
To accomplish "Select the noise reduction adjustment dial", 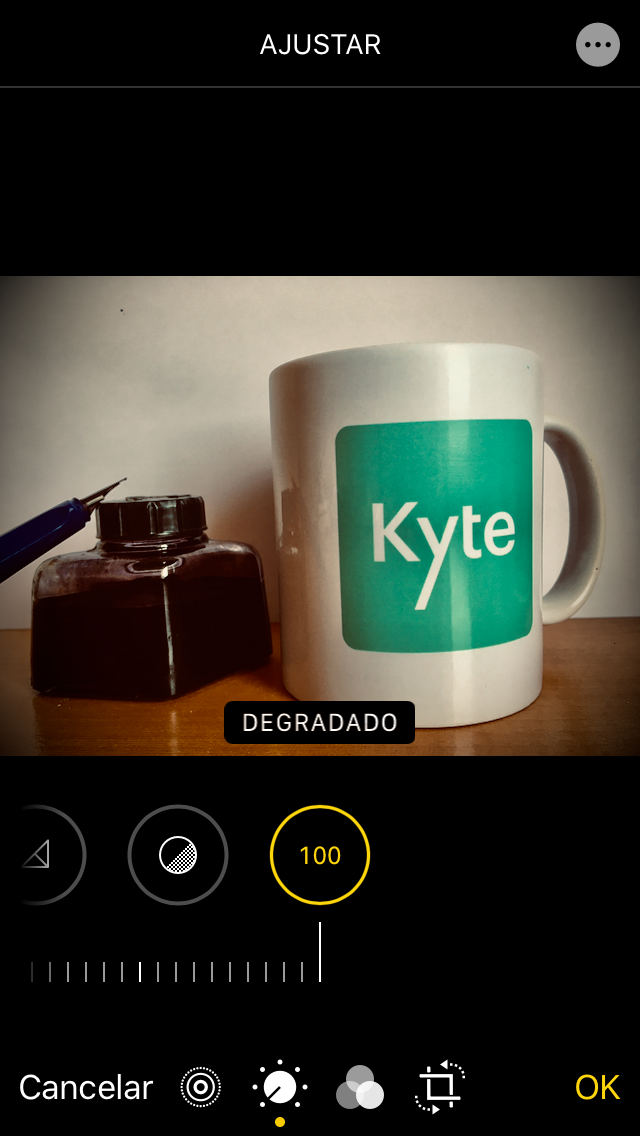I will pyautogui.click(x=178, y=855).
